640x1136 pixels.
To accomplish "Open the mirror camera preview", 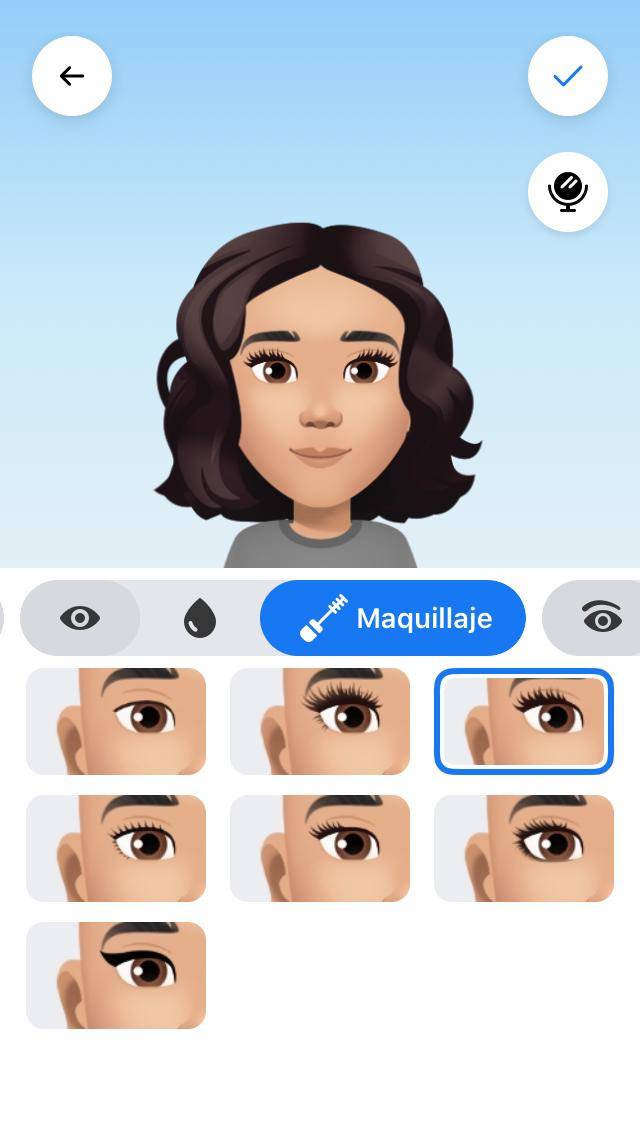I will [x=568, y=191].
